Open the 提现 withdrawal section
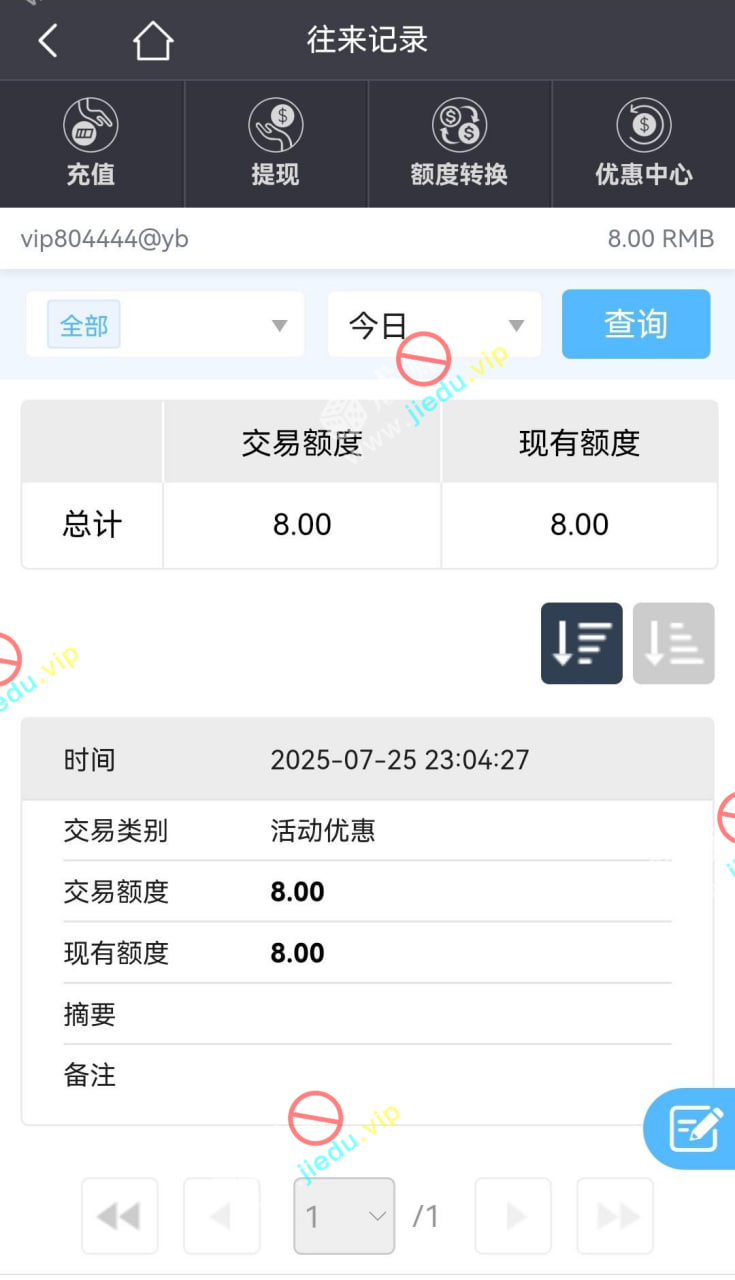Image resolution: width=735 pixels, height=1280 pixels. click(275, 144)
